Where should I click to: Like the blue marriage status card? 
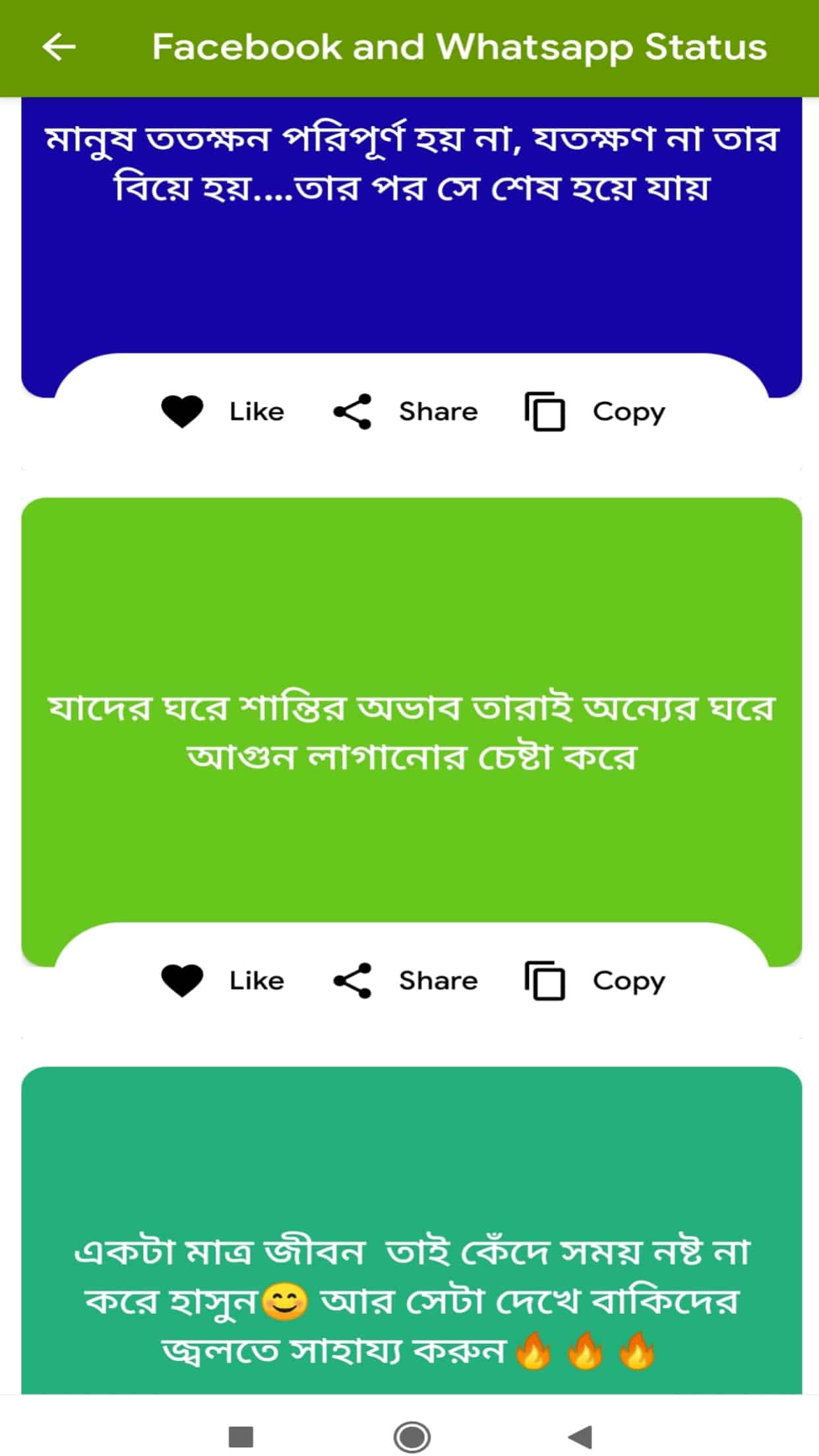click(x=222, y=411)
